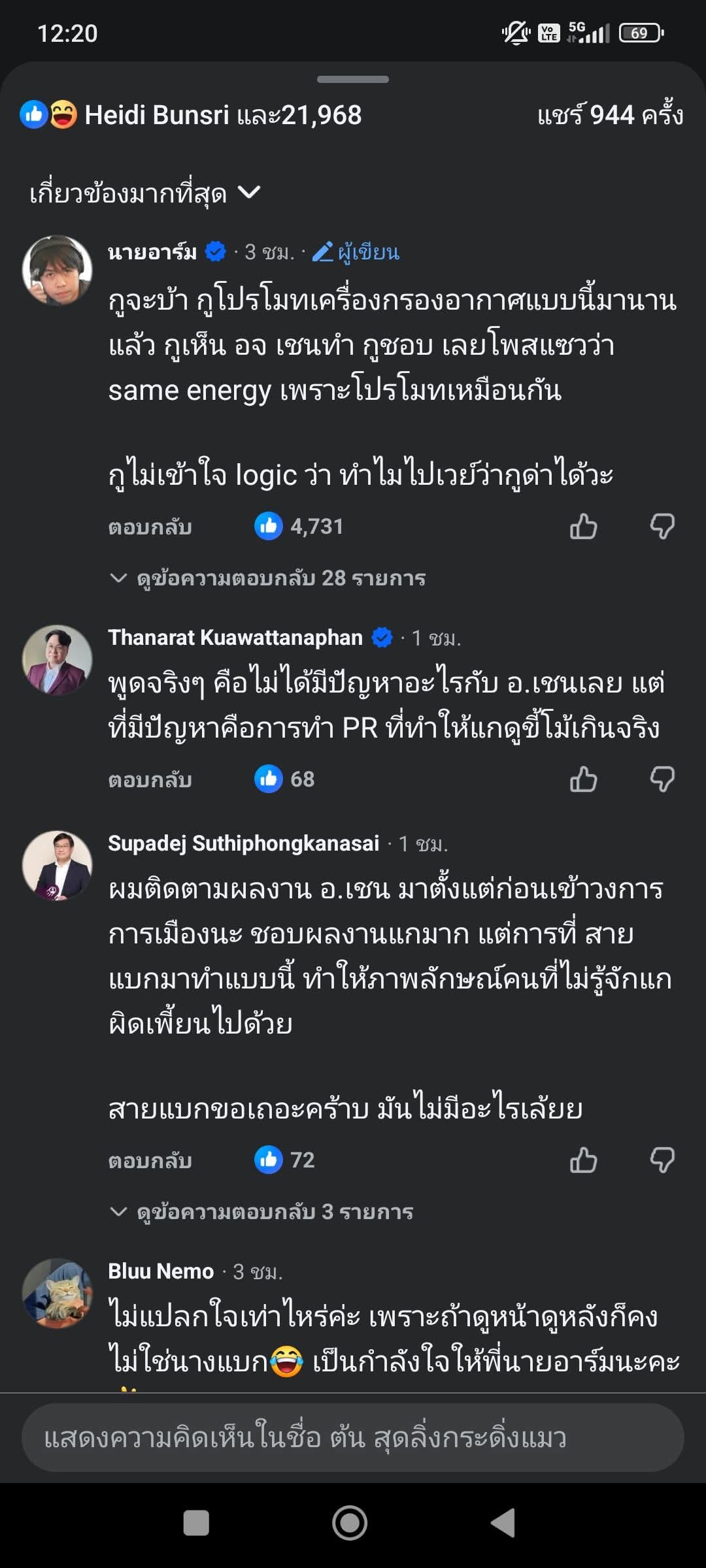Tap the comment input field
The height and width of the screenshot is (1568, 706).
pyautogui.click(x=353, y=1438)
